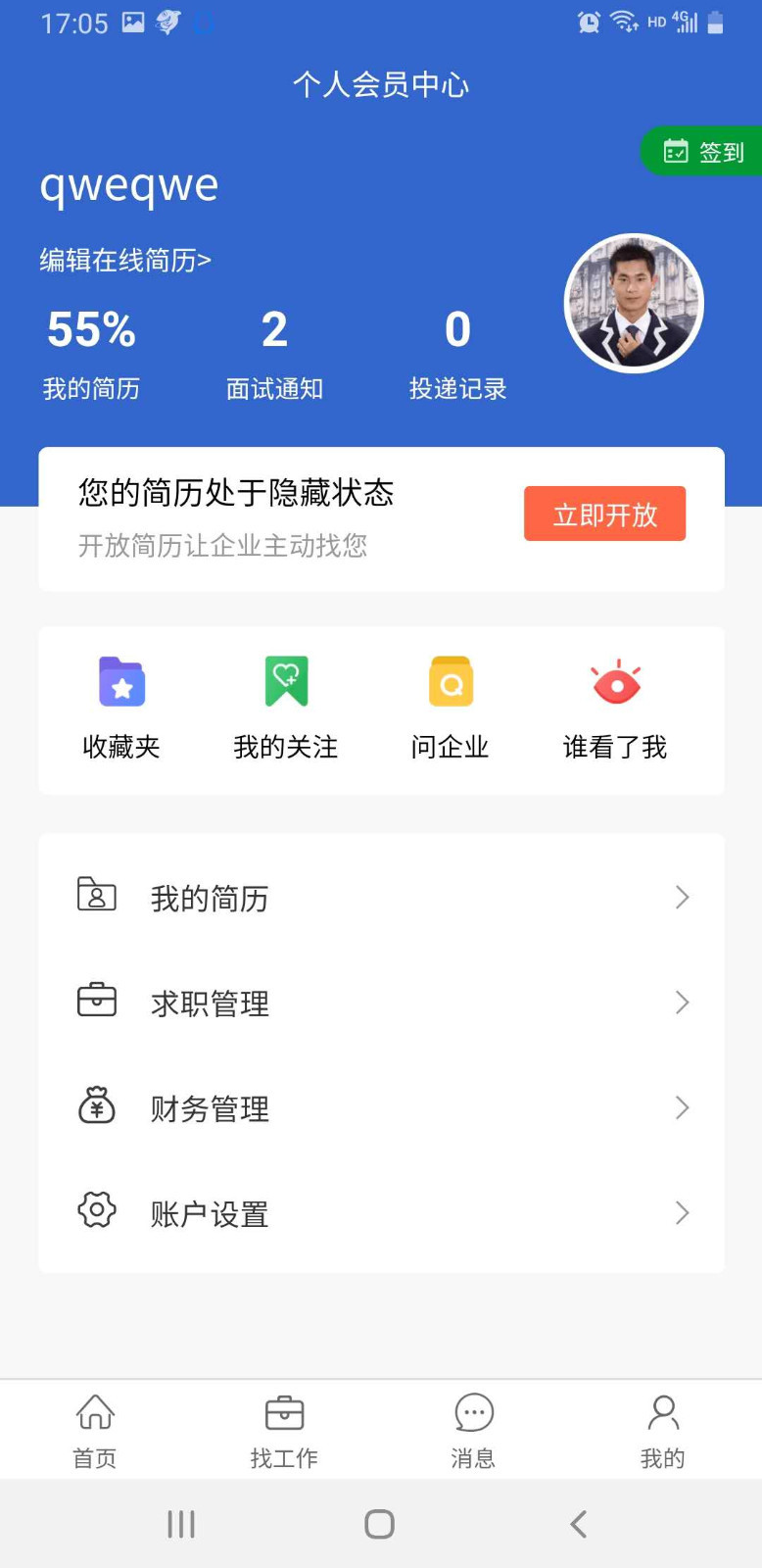Open the 我的简历 menu row
The image size is (762, 1568).
(x=381, y=898)
